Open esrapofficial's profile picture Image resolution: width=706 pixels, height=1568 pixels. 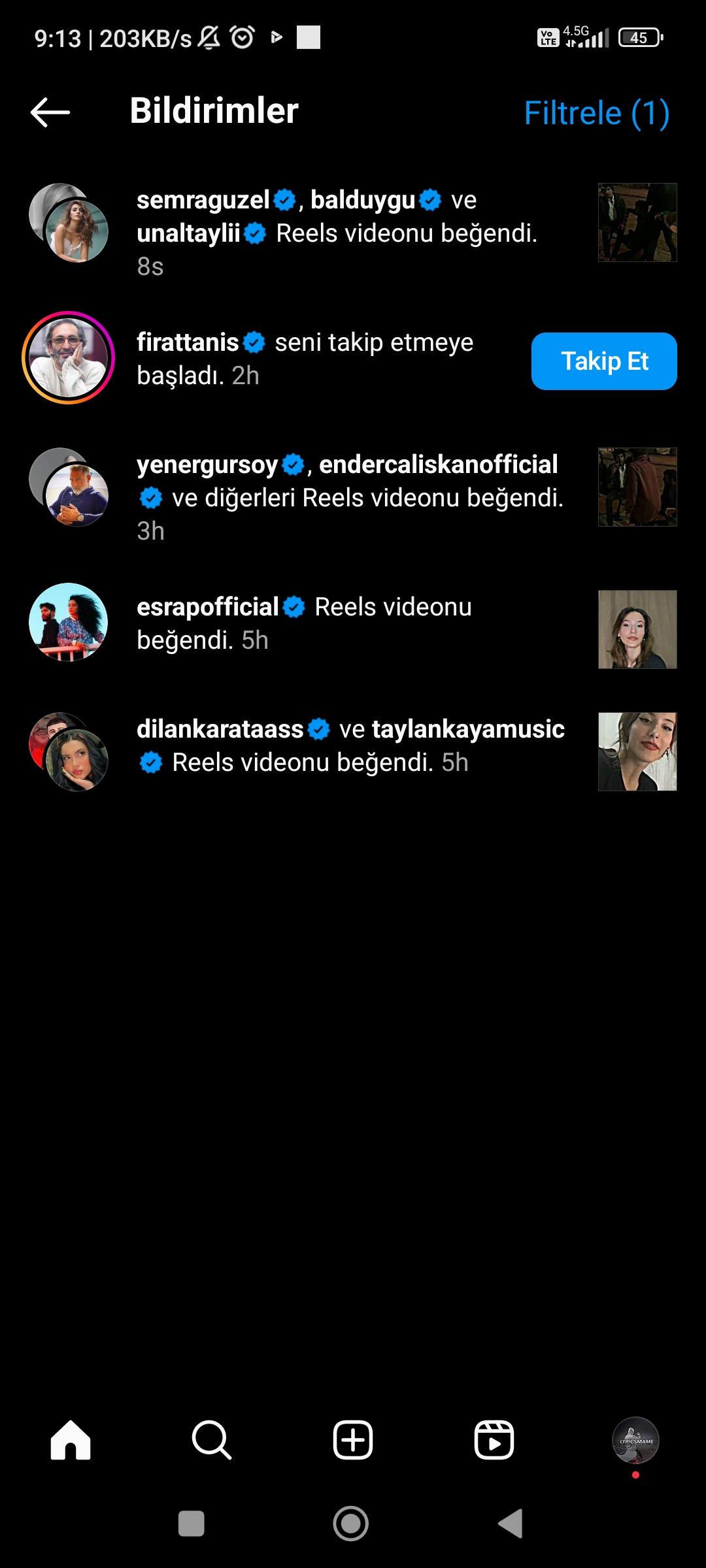coord(68,622)
